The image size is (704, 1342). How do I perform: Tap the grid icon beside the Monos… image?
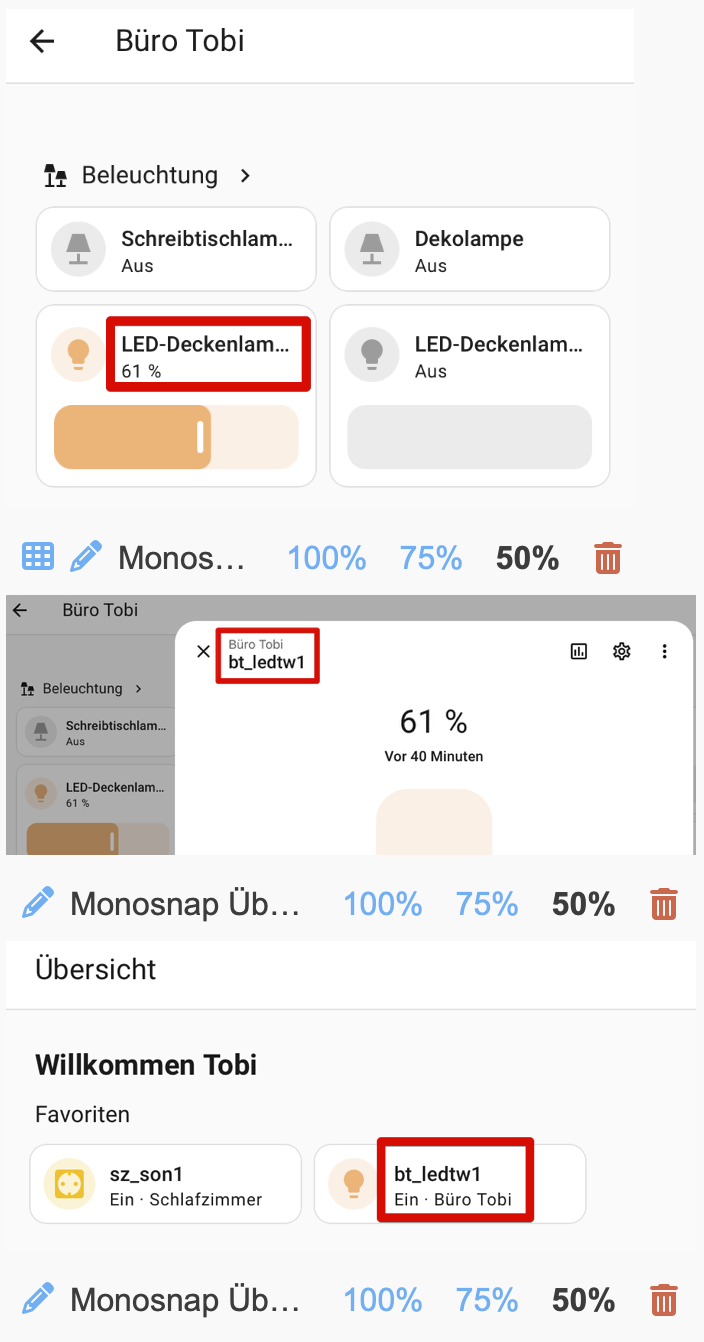click(38, 557)
